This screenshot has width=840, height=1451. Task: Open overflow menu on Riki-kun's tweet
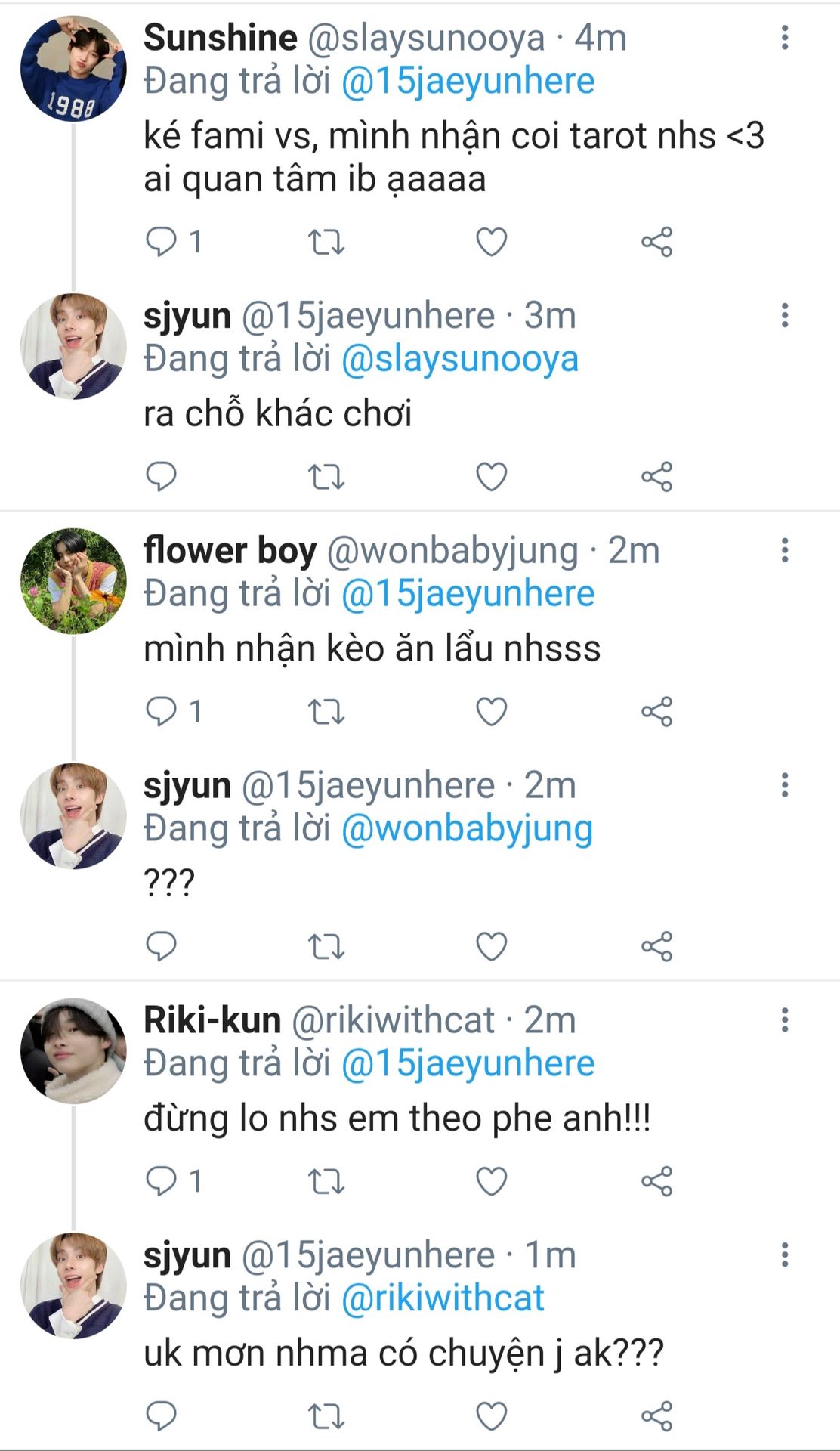pos(785,1019)
